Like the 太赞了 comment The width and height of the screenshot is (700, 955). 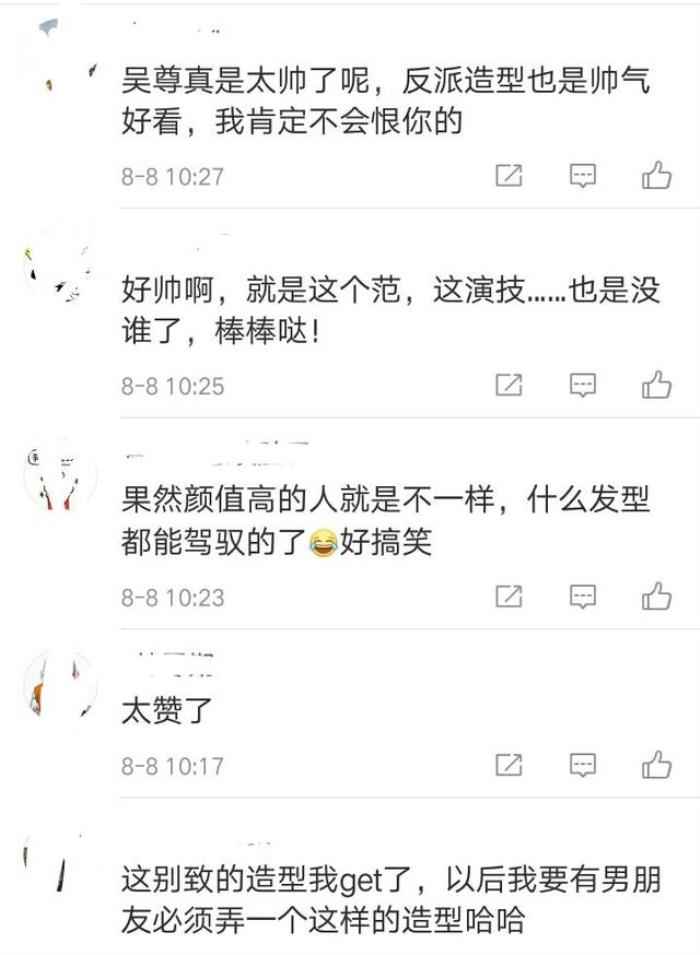pos(656,766)
